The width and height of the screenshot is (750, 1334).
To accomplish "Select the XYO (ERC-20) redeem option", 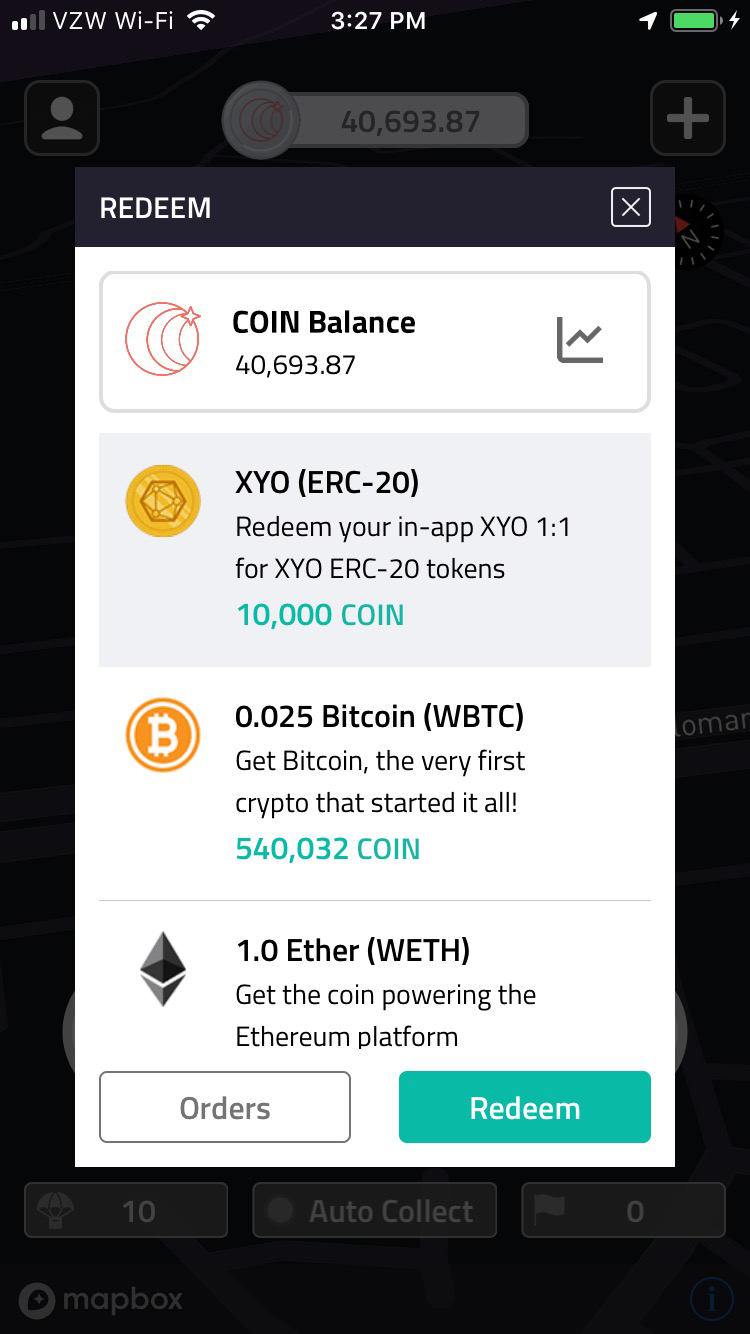I will pos(375,550).
